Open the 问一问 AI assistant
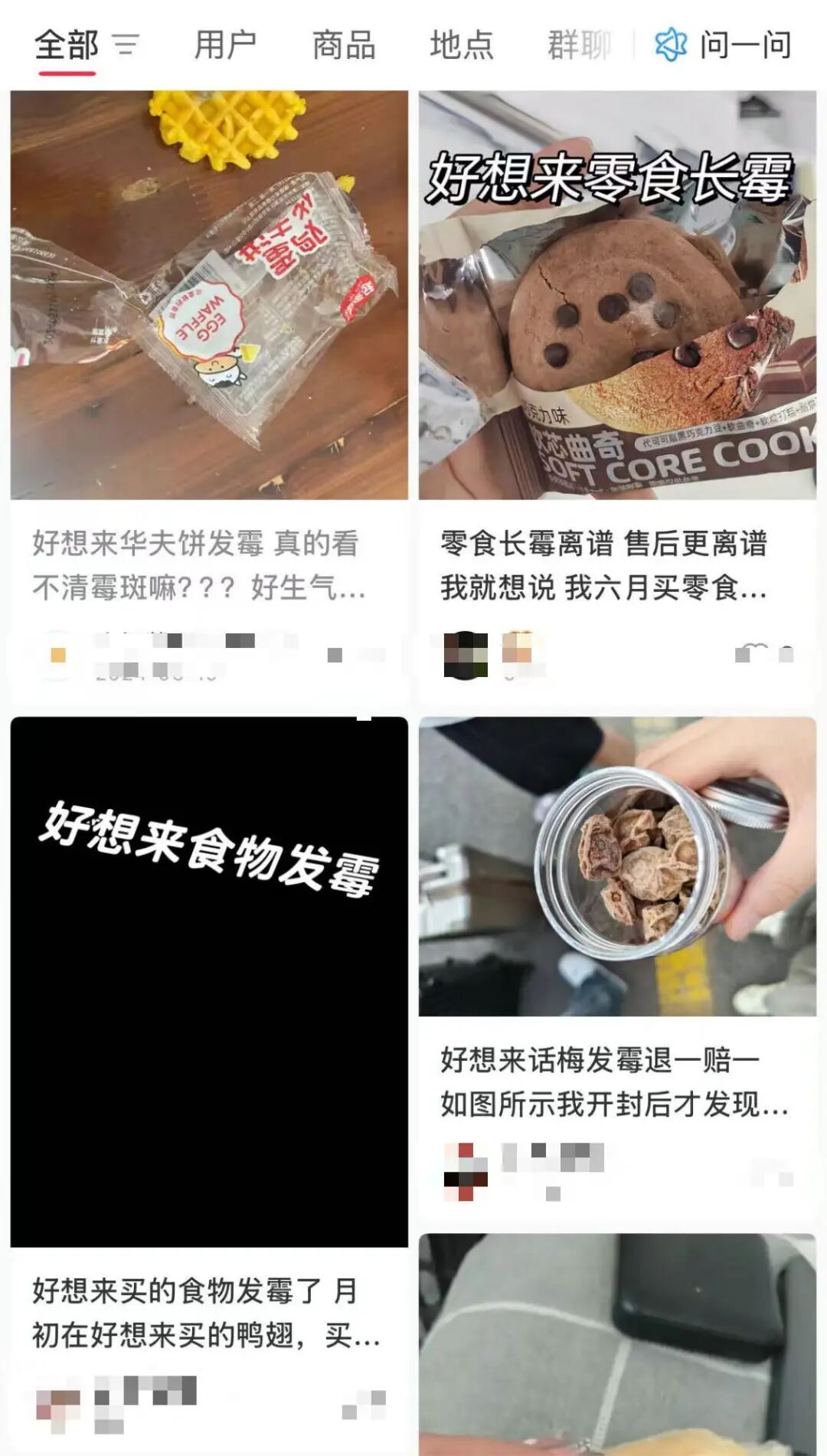 (724, 44)
